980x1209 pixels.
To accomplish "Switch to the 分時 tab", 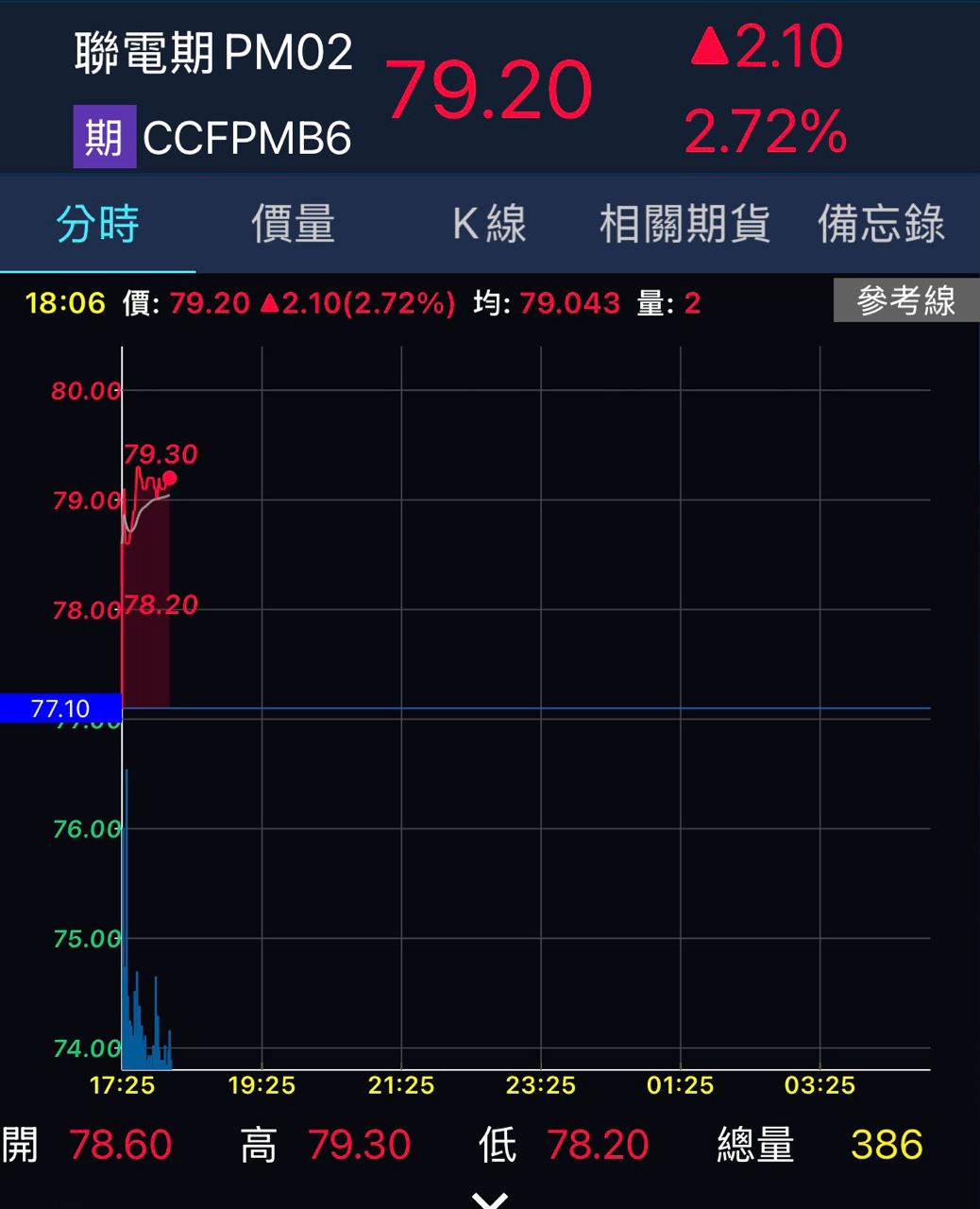I will click(97, 225).
